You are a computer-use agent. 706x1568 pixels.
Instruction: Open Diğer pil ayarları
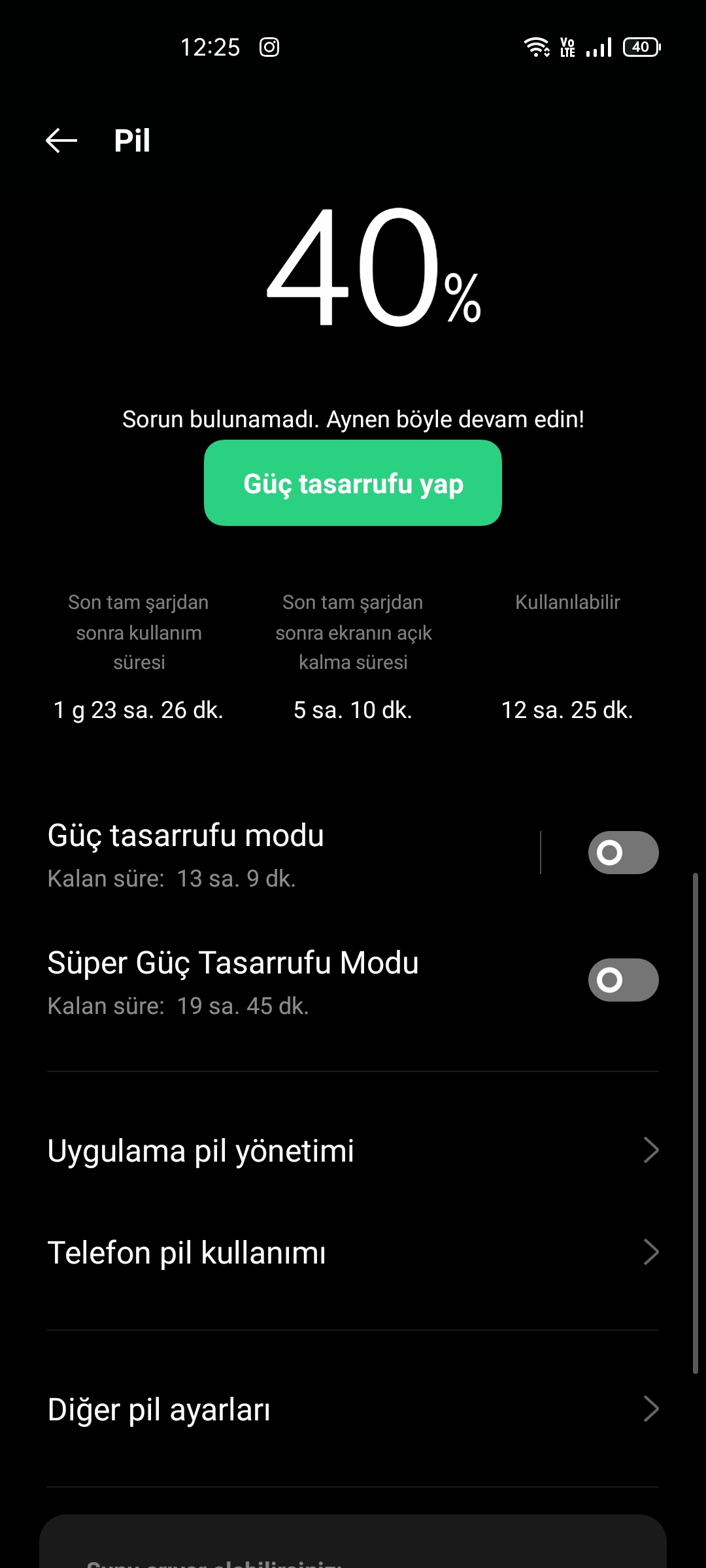353,1409
